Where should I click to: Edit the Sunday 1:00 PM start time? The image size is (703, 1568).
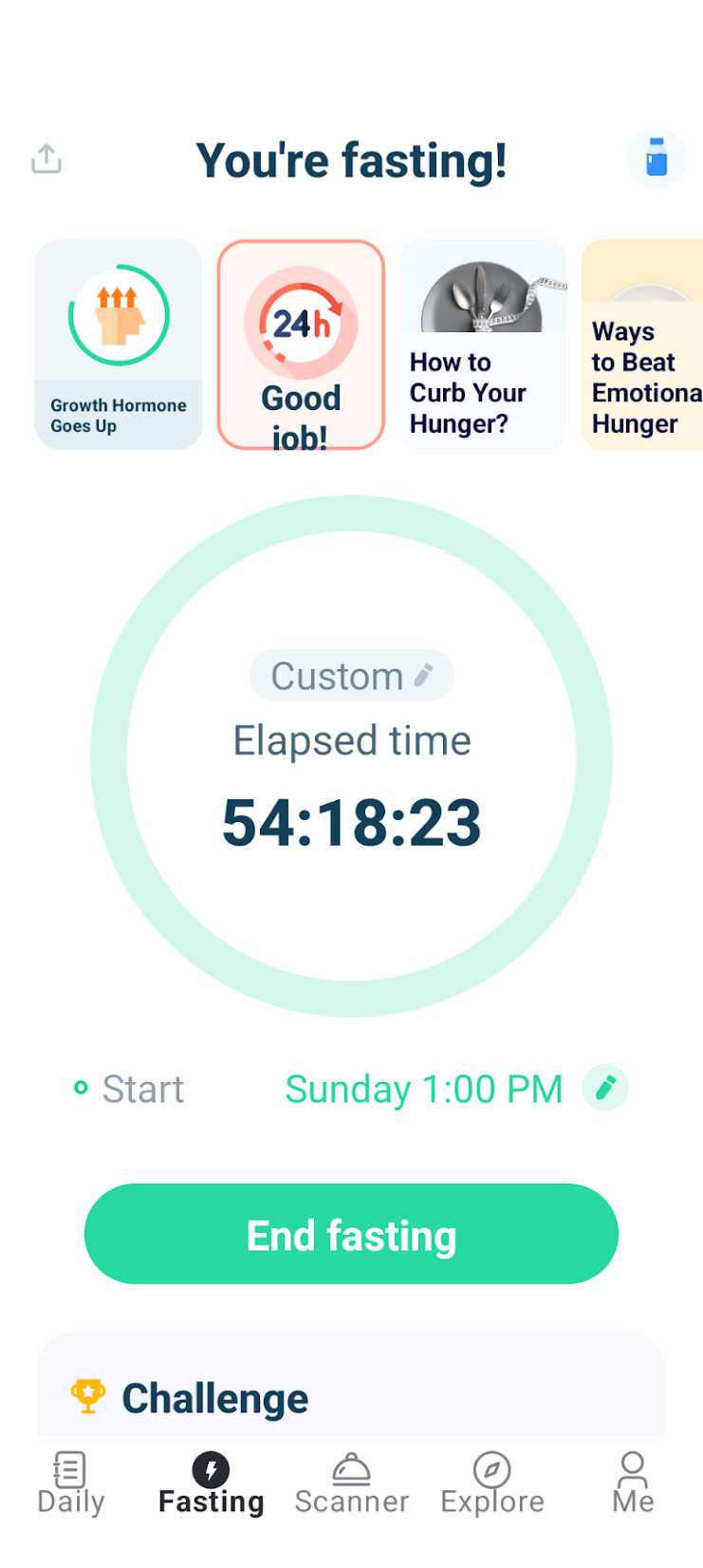coord(605,1088)
